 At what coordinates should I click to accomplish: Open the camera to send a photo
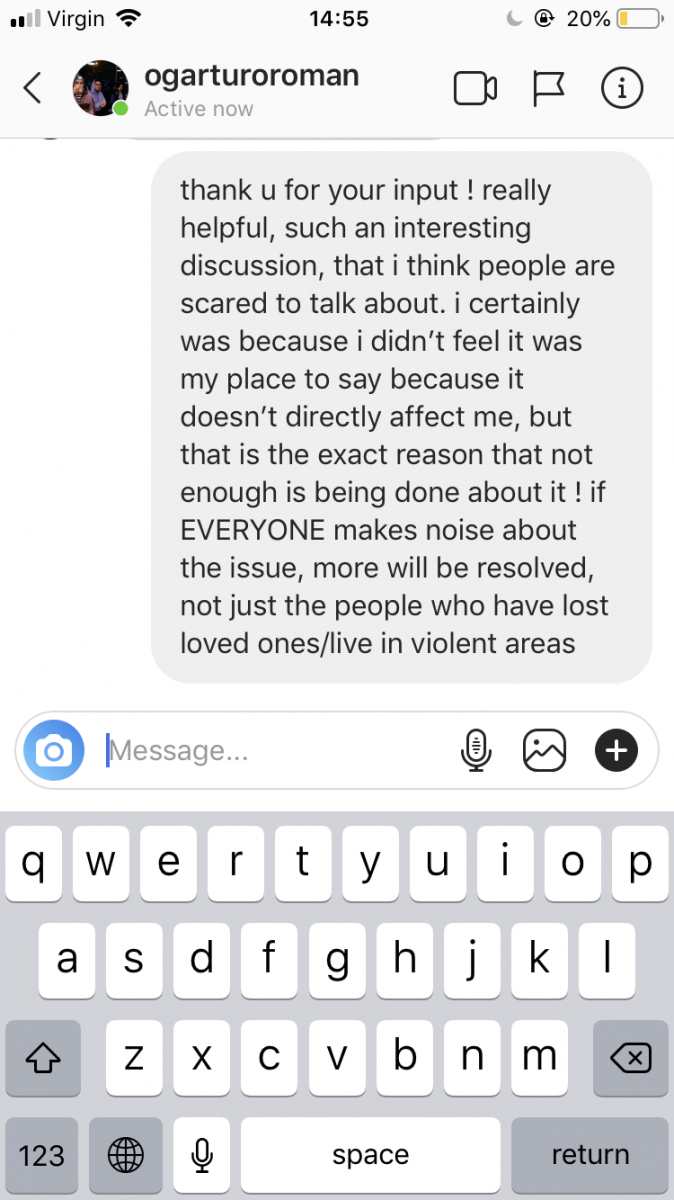point(54,750)
